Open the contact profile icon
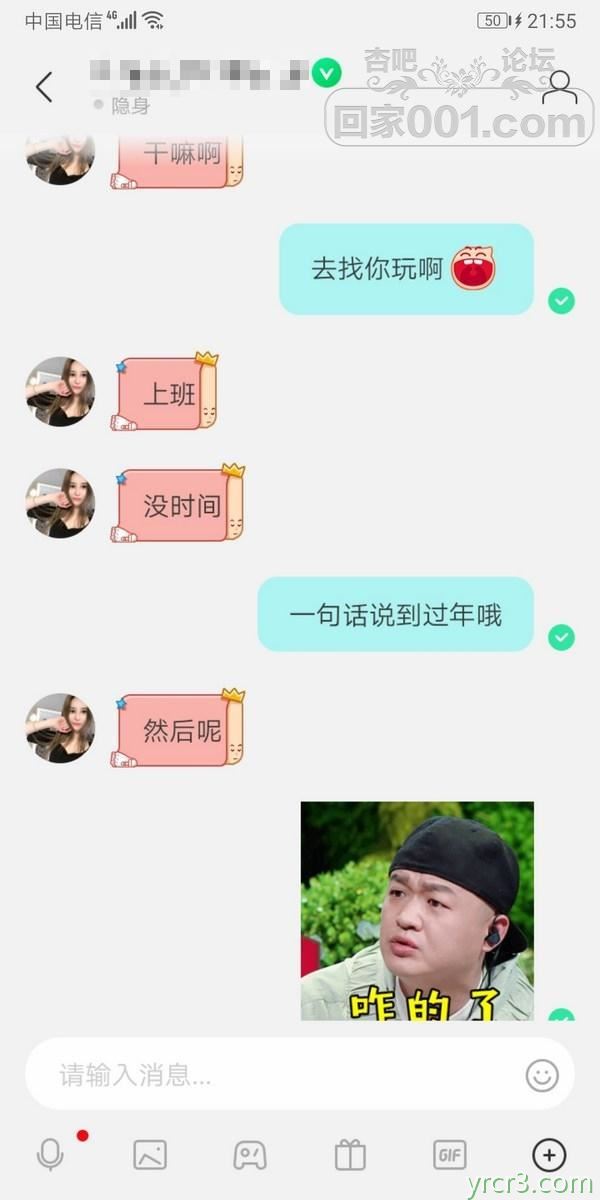 pos(559,87)
